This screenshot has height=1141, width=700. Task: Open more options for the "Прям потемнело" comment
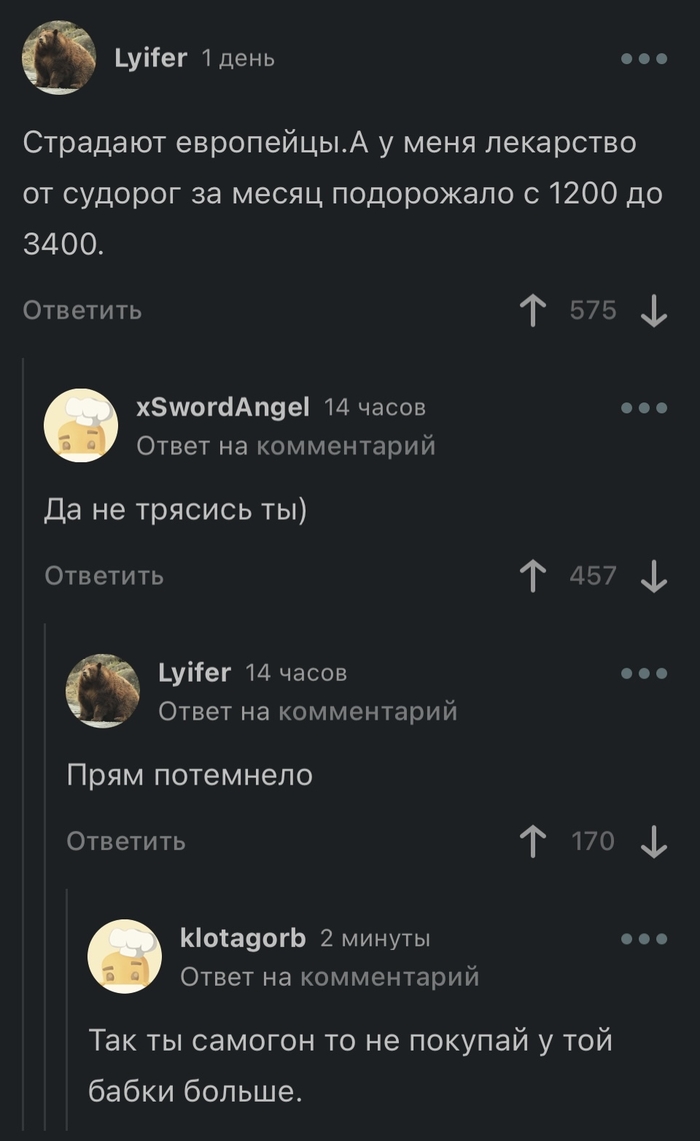(644, 673)
